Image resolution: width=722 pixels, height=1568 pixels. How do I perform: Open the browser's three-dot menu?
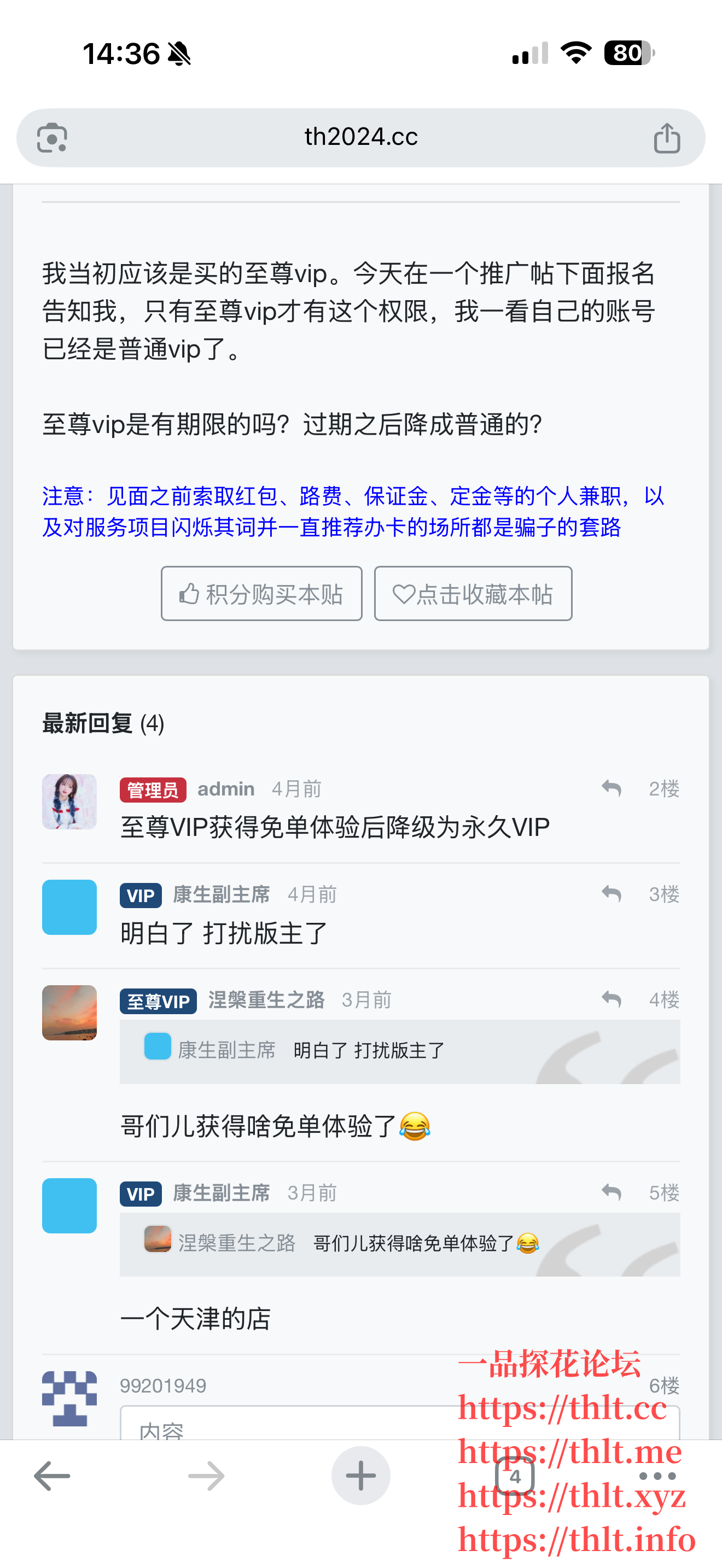657,1476
